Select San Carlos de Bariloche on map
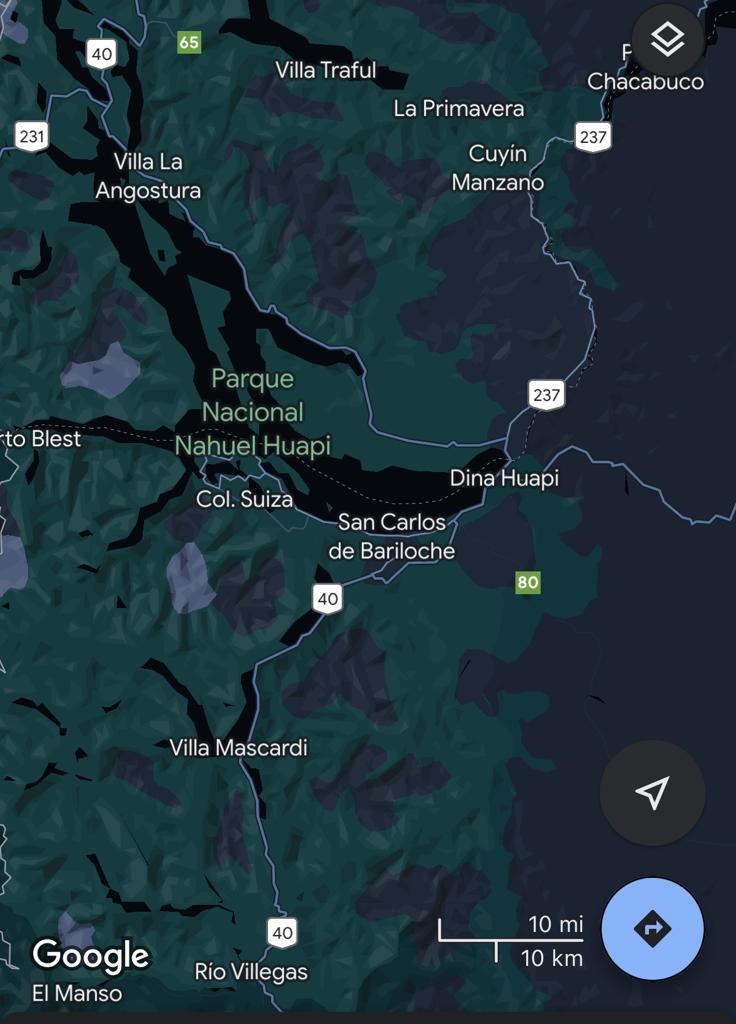The image size is (736, 1024). pos(392,536)
